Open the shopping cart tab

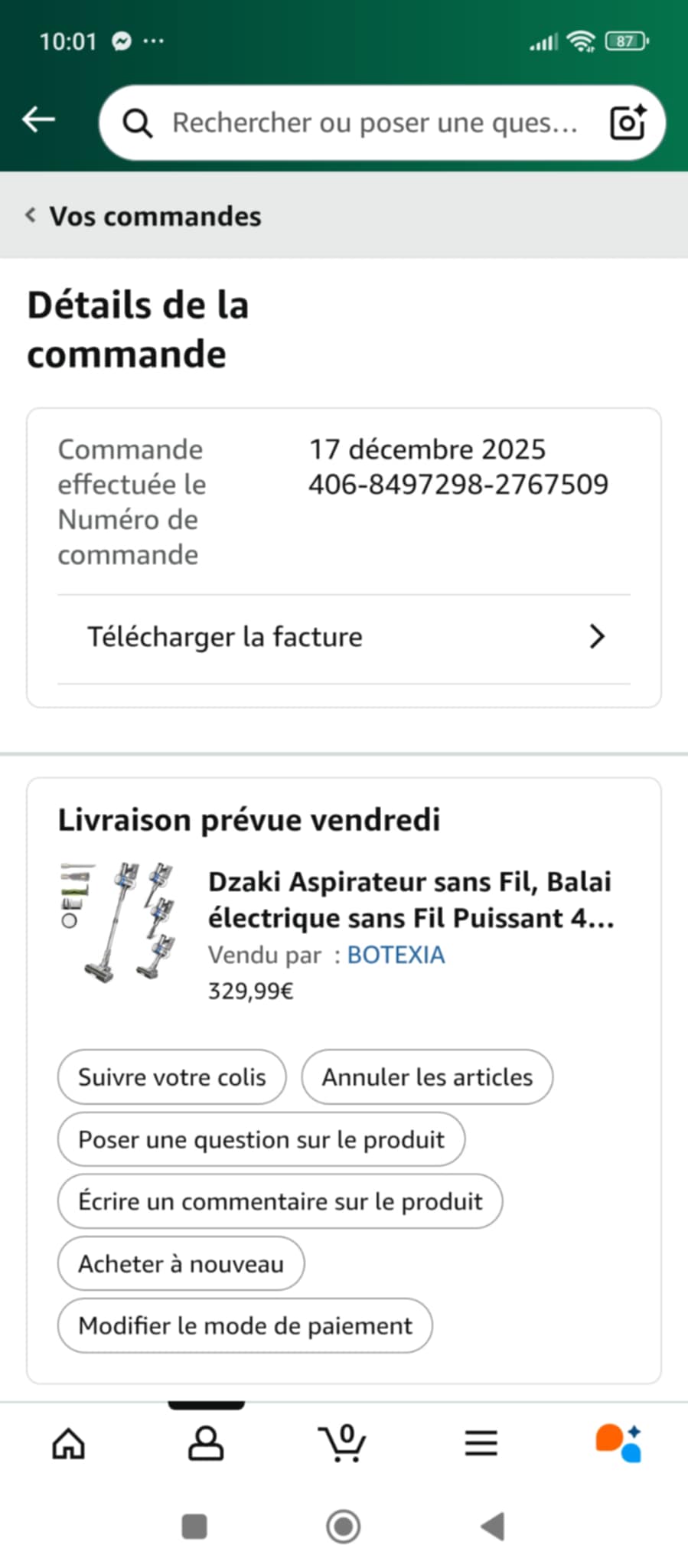(x=343, y=1444)
